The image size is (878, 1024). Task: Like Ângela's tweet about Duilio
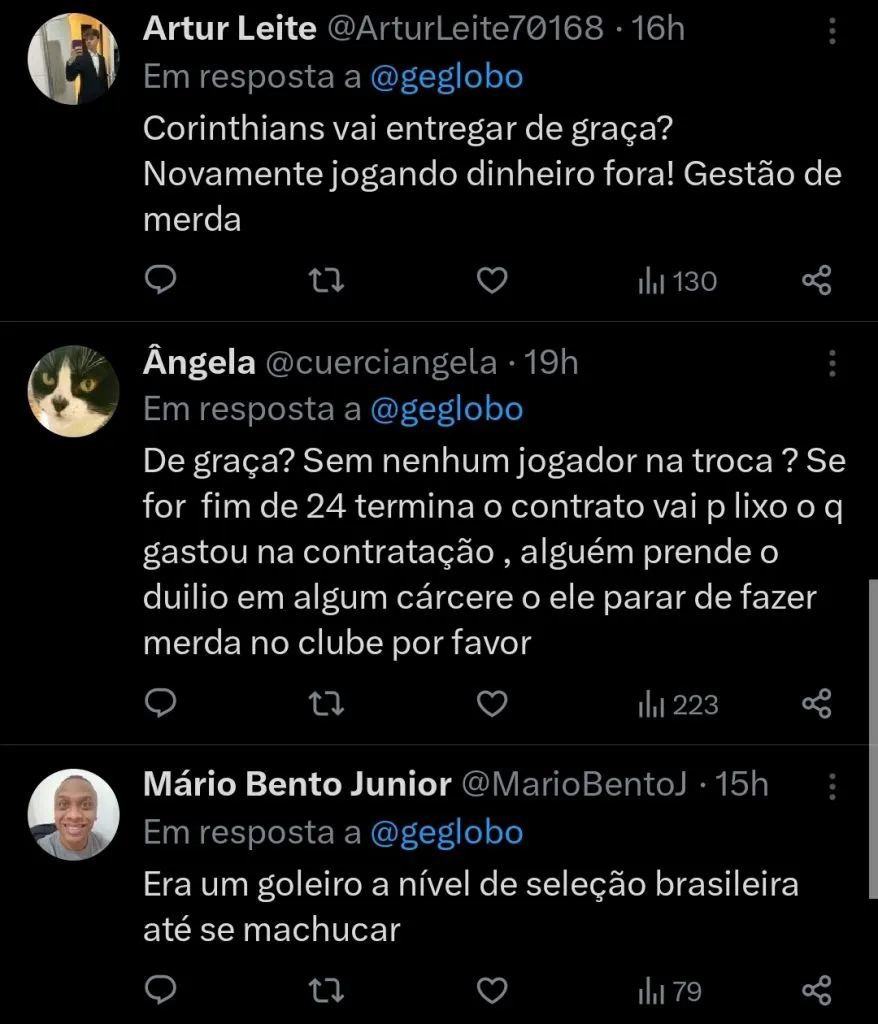[491, 705]
